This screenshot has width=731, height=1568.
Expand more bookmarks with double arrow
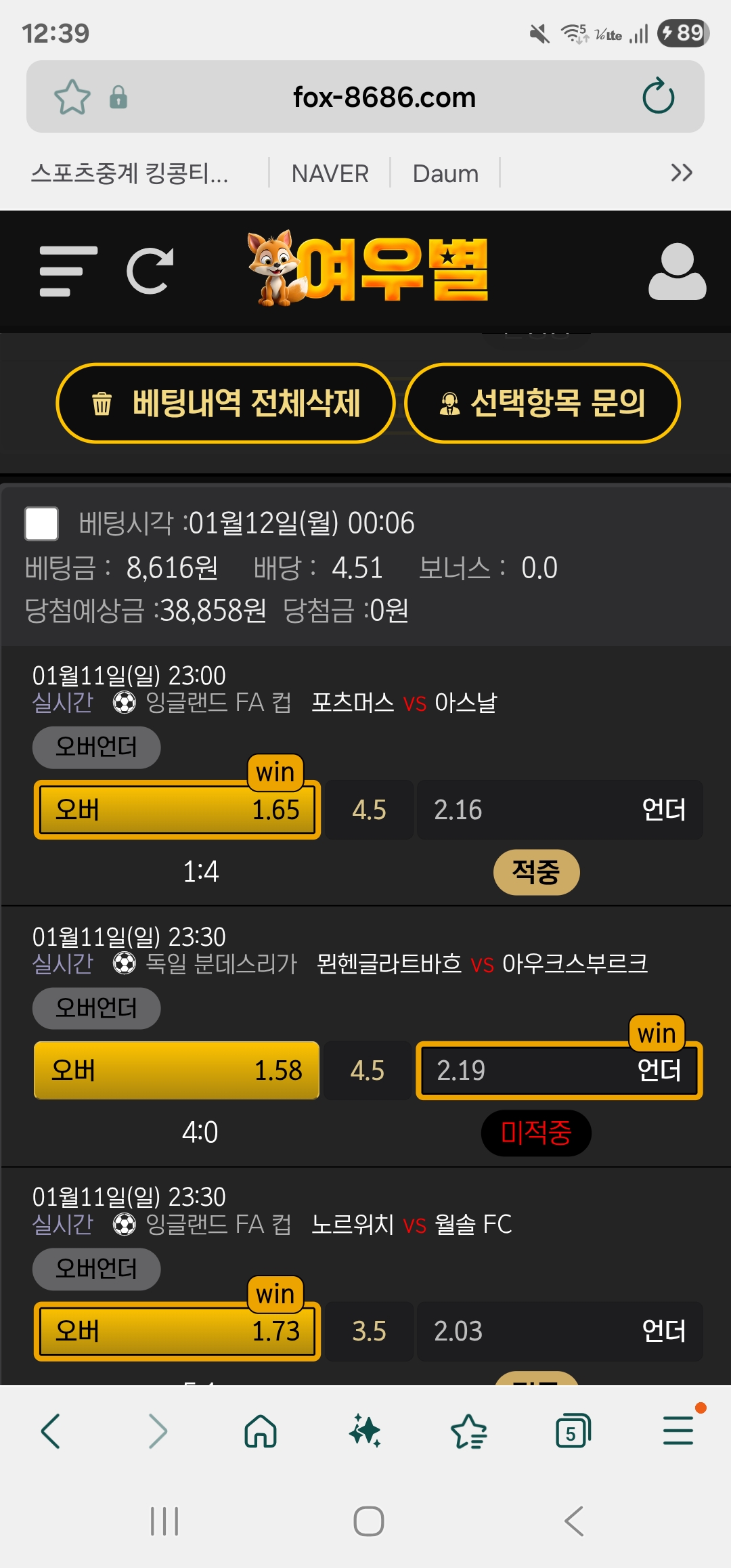click(681, 173)
